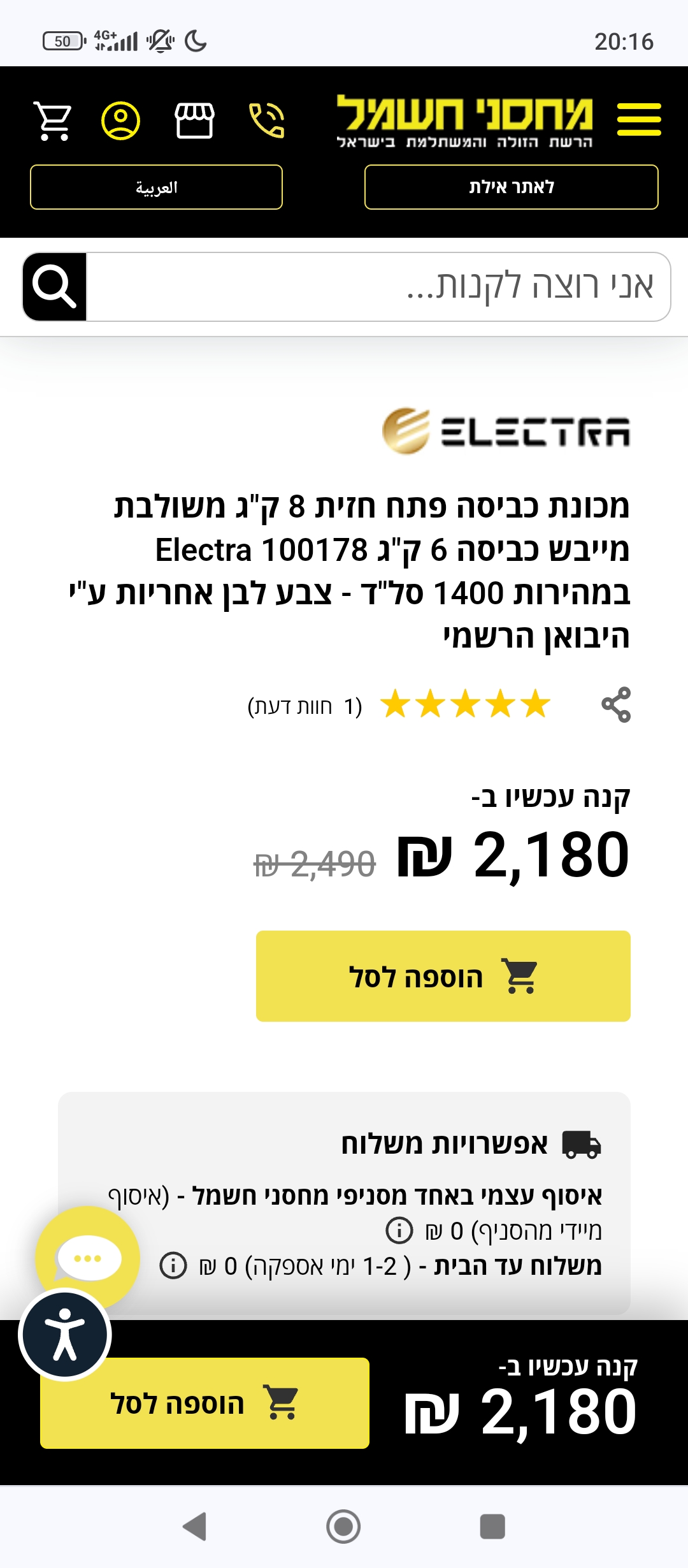Image resolution: width=688 pixels, height=1568 pixels.
Task: Go to the system home screen
Action: [x=343, y=1527]
